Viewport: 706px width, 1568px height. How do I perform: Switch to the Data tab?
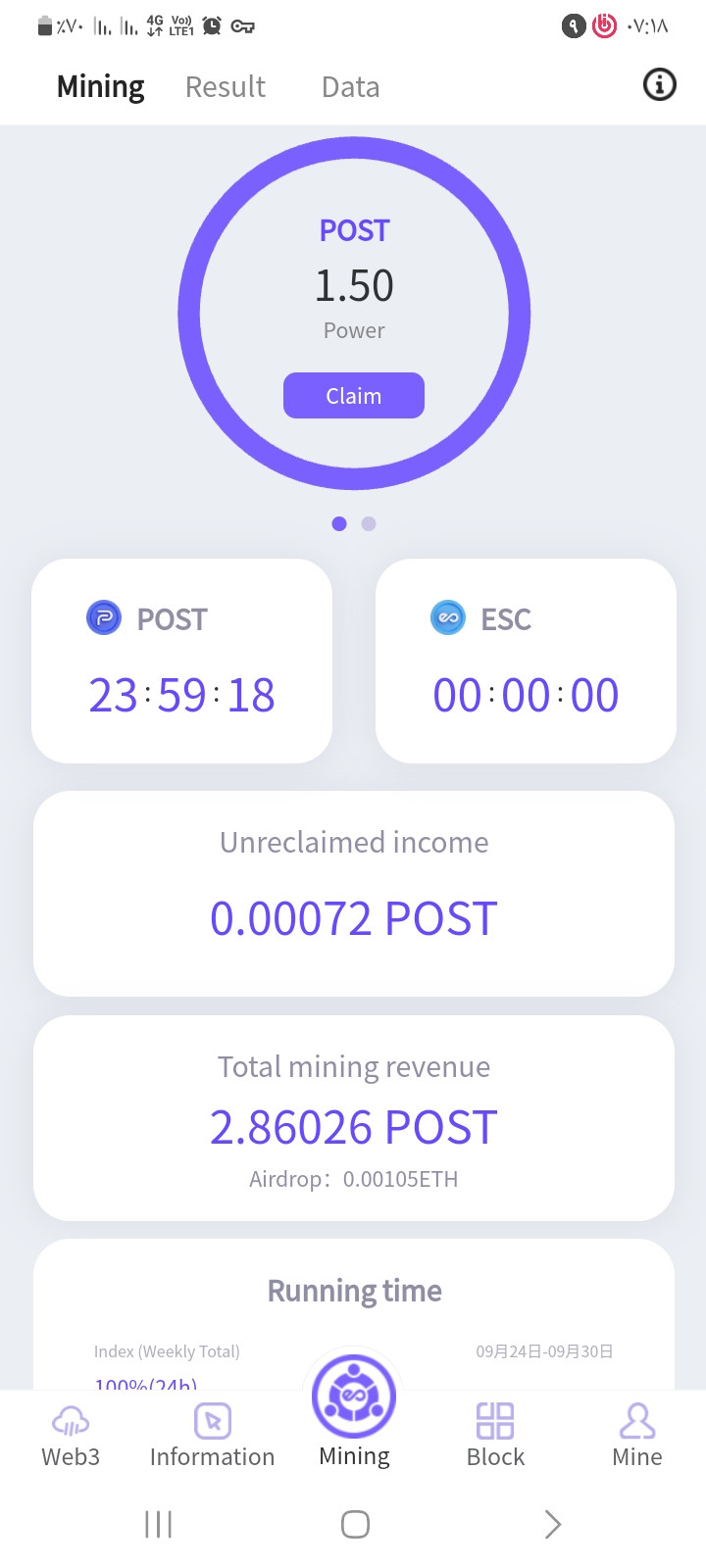coord(350,87)
